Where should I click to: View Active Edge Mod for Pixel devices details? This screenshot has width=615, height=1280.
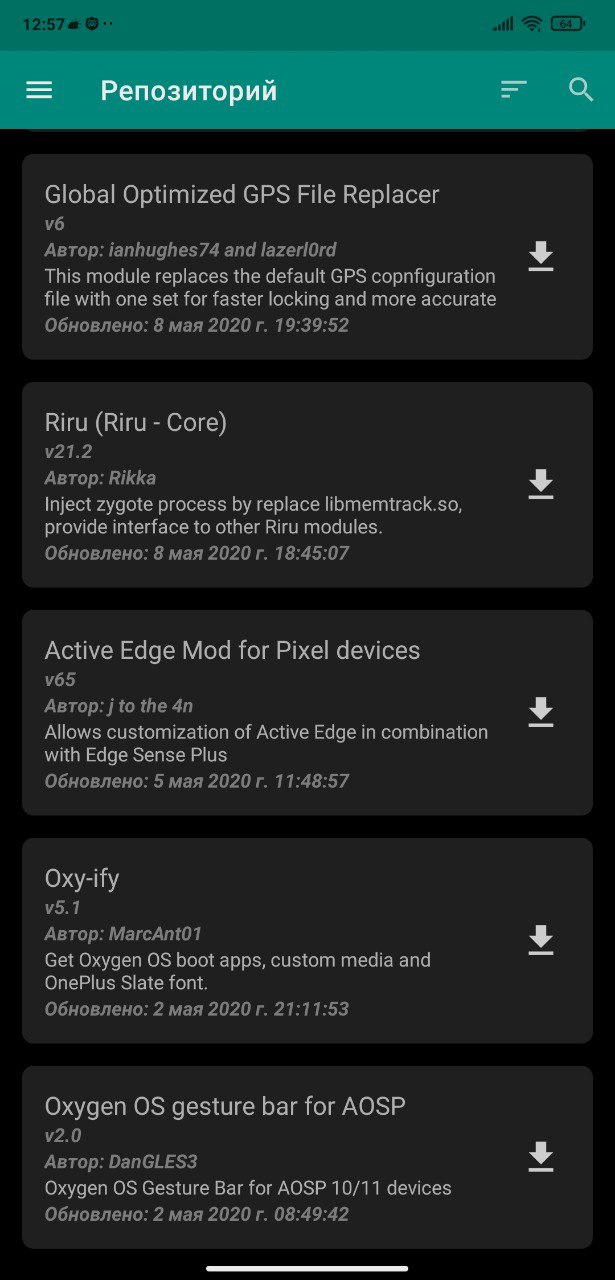(x=307, y=712)
